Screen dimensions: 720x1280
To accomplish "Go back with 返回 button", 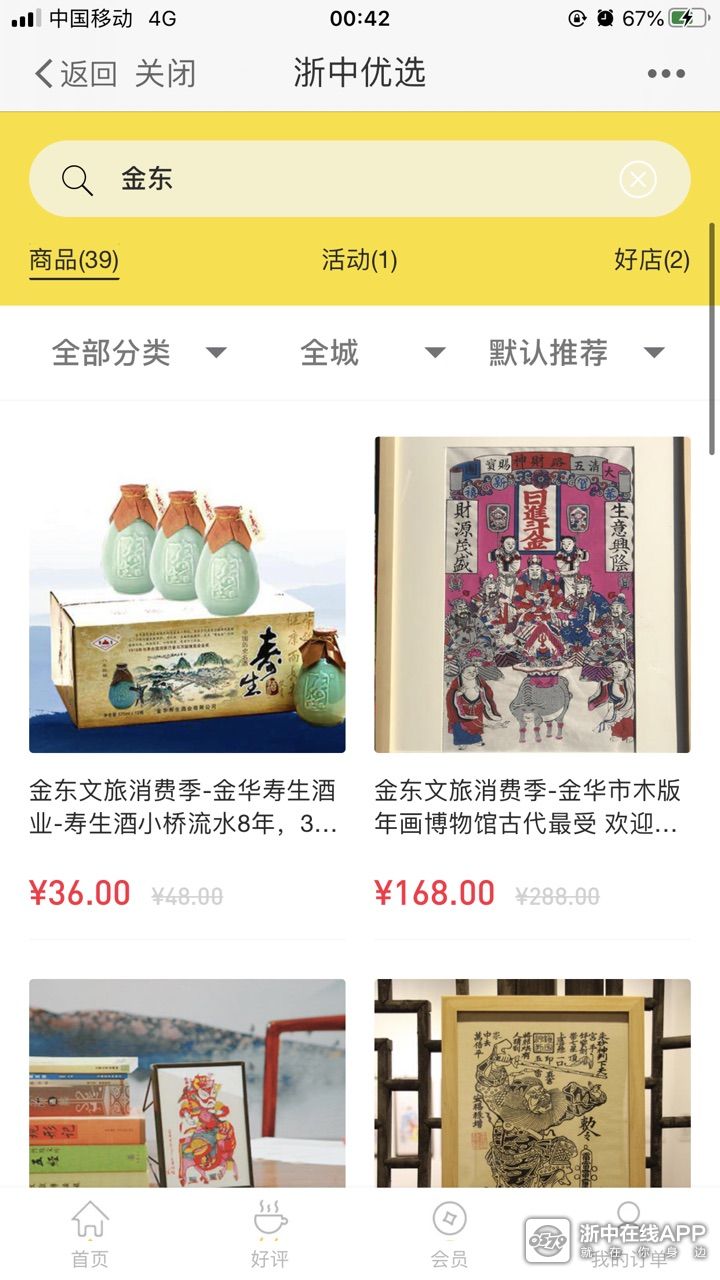I will [x=75, y=73].
